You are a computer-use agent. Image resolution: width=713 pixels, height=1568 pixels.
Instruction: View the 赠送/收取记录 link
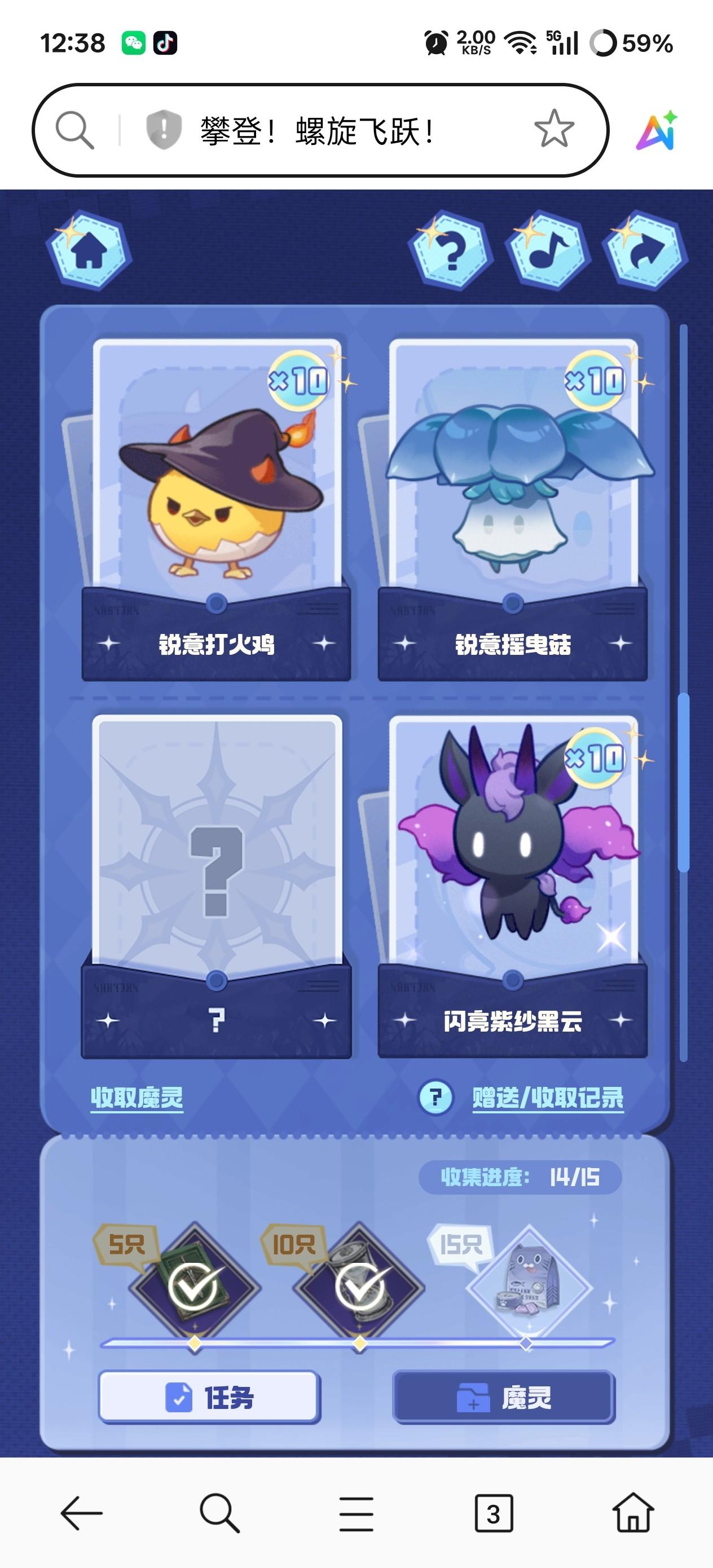coord(548,1098)
